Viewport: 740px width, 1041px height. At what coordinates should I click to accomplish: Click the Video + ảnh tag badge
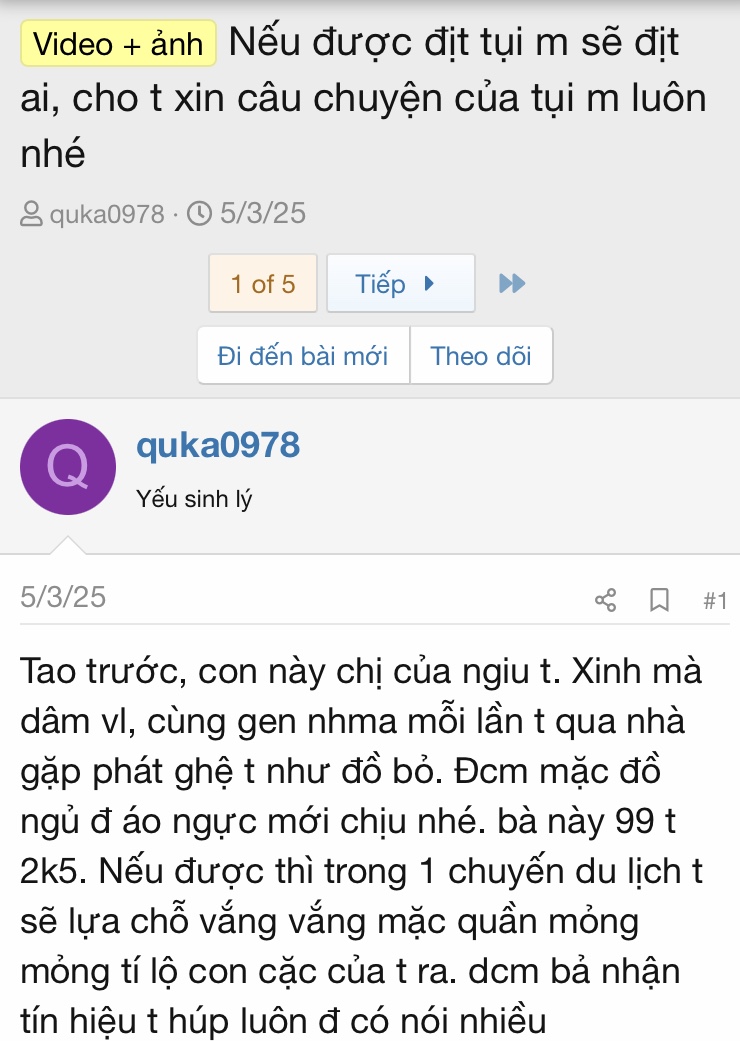[x=117, y=43]
